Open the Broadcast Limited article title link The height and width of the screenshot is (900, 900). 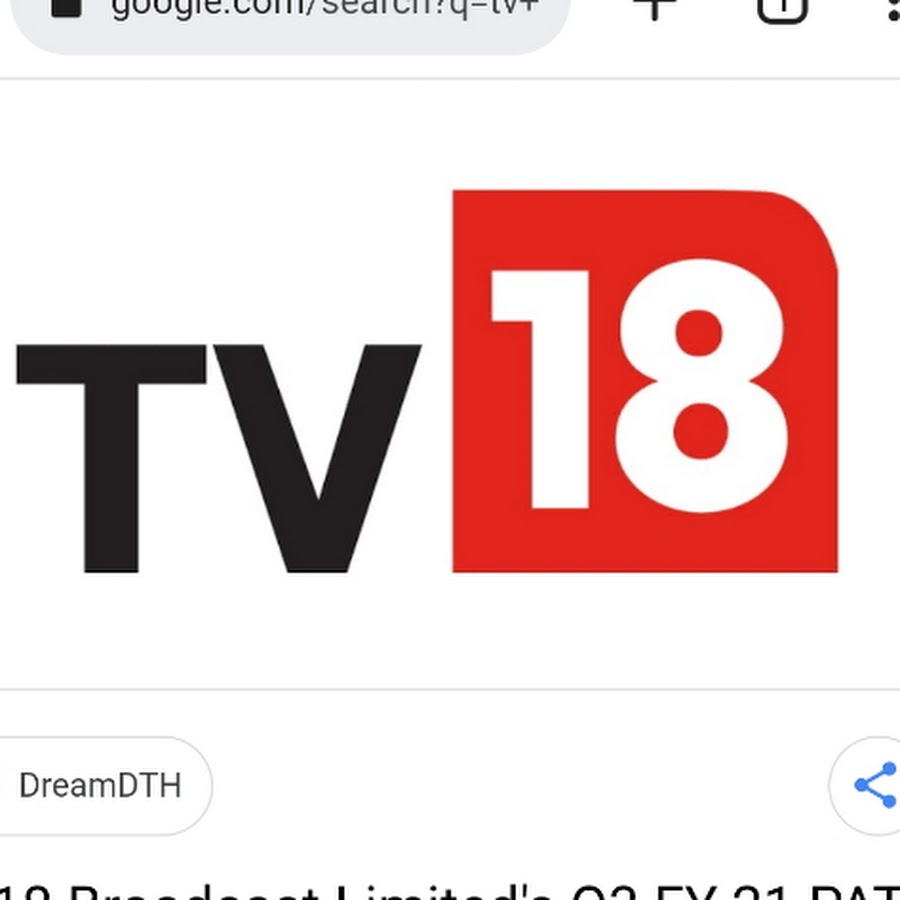coord(450,888)
